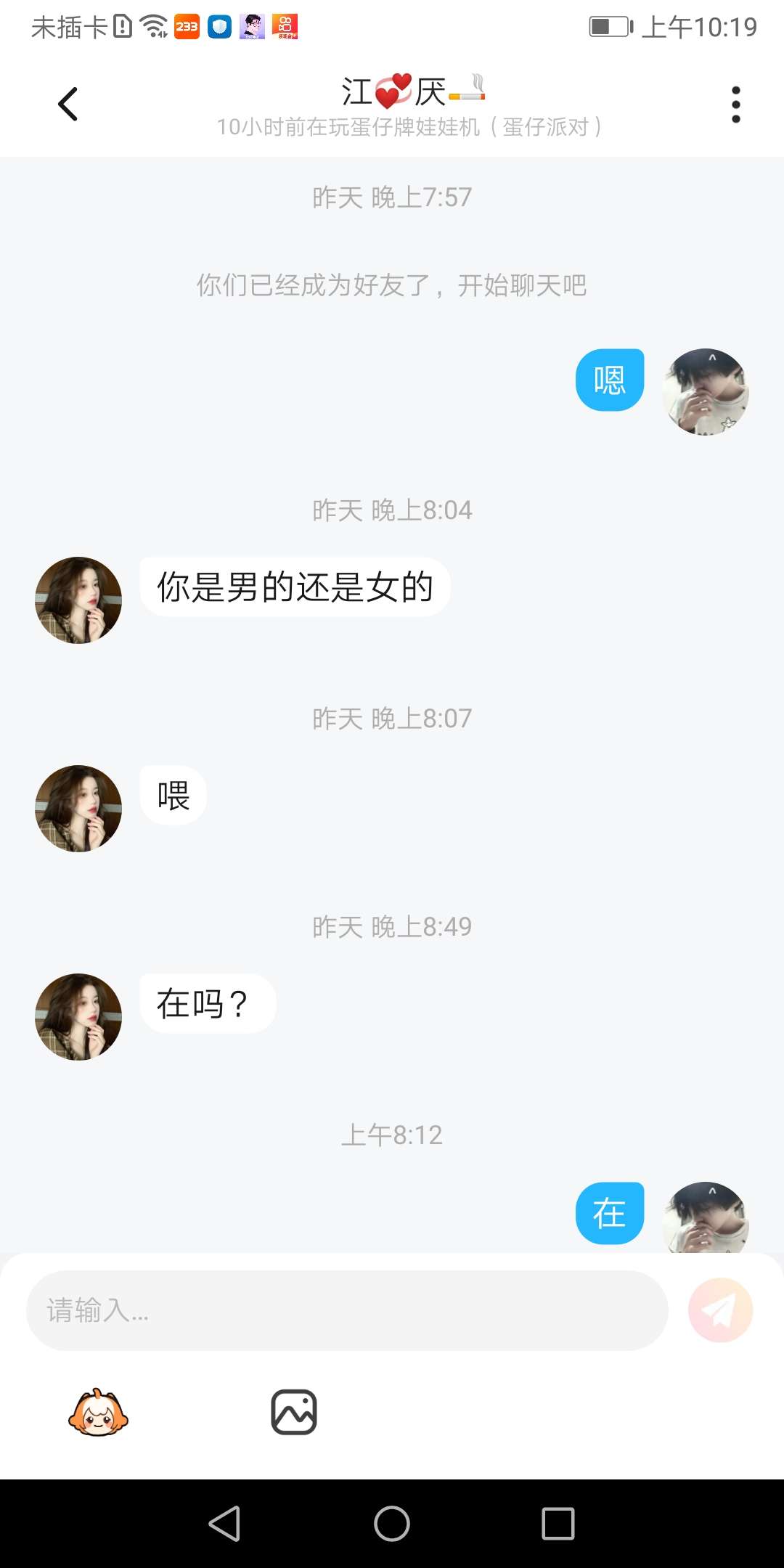This screenshot has height=1568, width=784.
Task: Attach a picture from gallery
Action: 294,1413
